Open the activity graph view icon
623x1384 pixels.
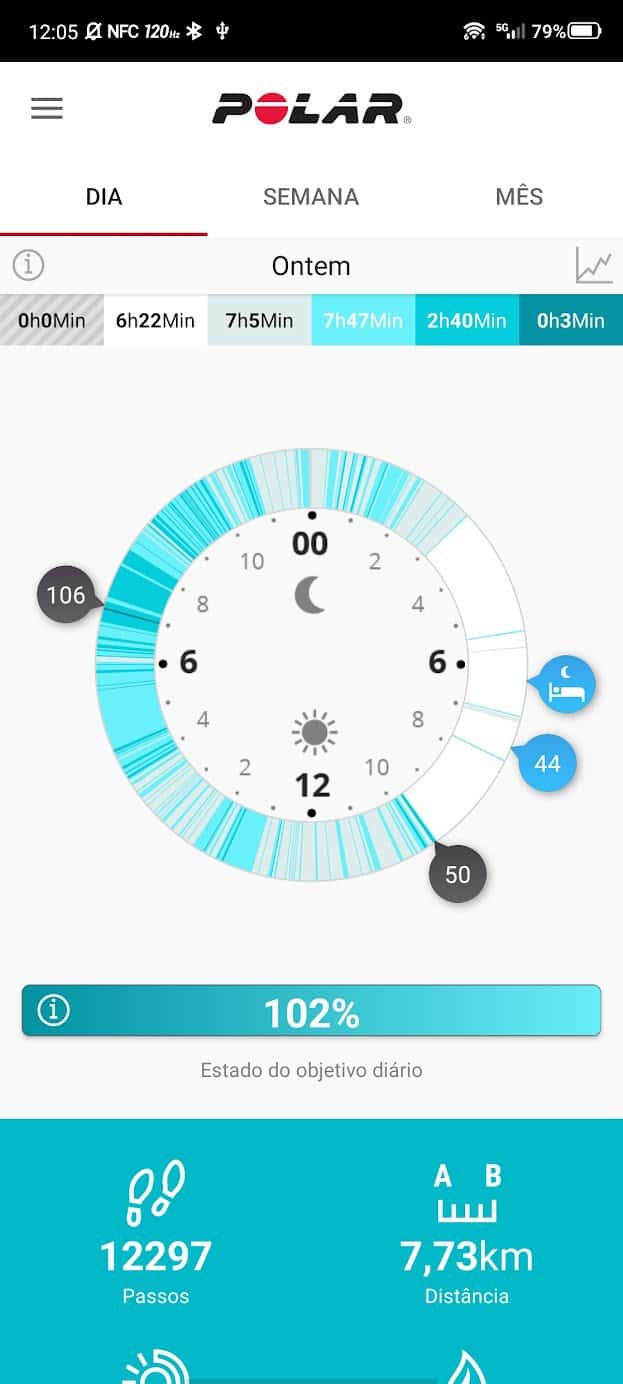593,266
